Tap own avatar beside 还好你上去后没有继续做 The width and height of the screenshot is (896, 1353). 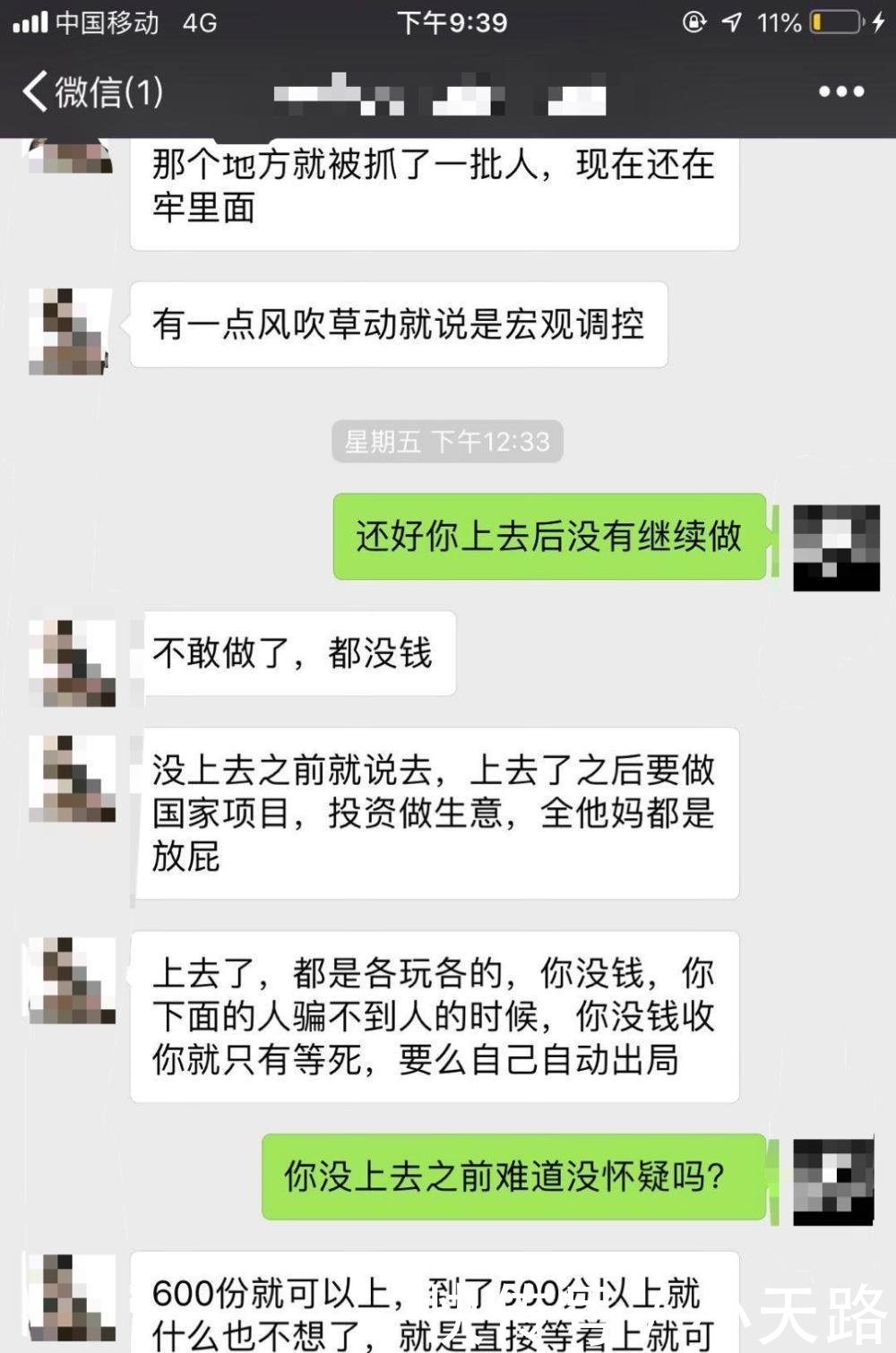(x=836, y=547)
